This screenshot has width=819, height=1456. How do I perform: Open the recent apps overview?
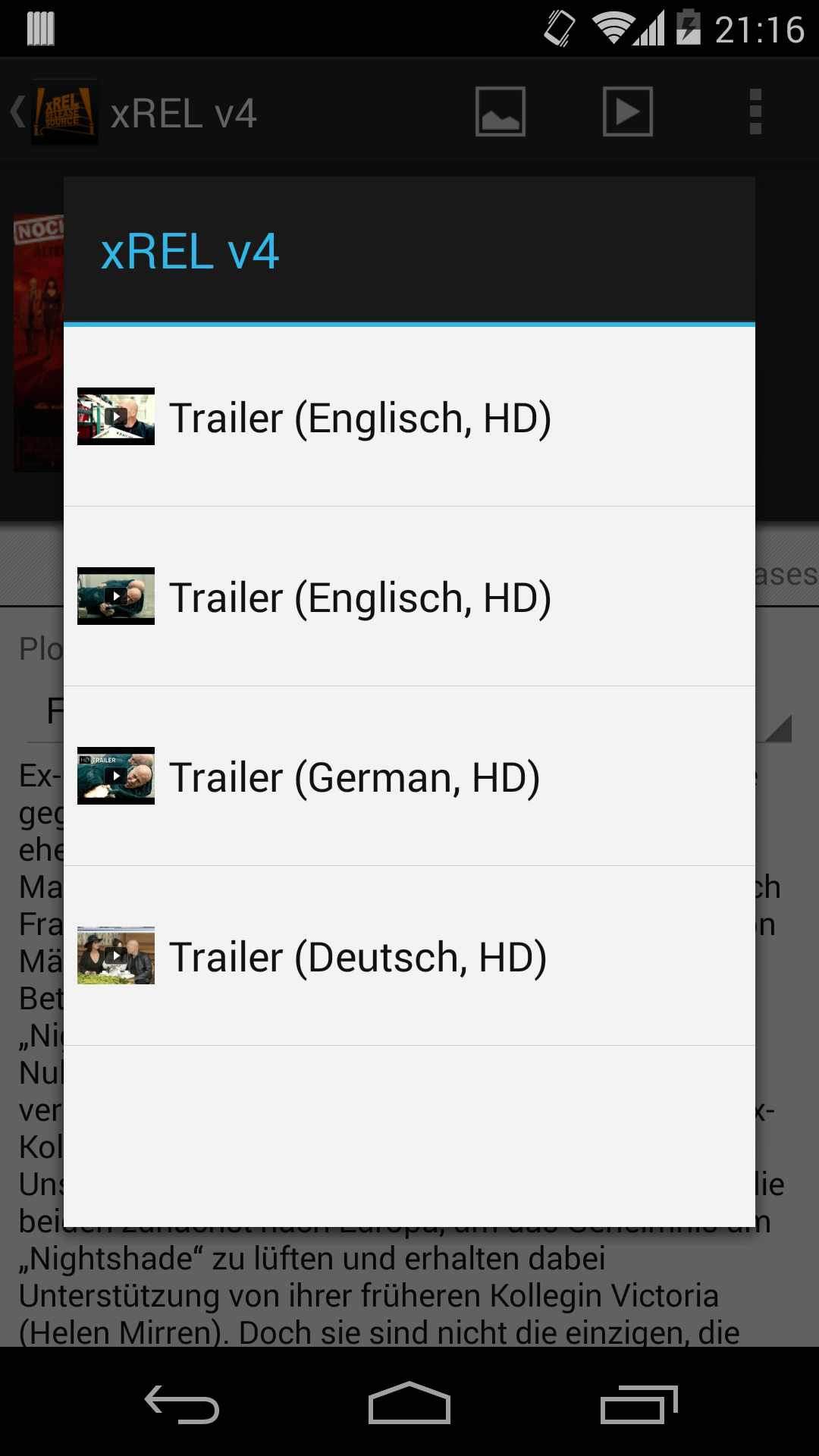[x=639, y=1404]
